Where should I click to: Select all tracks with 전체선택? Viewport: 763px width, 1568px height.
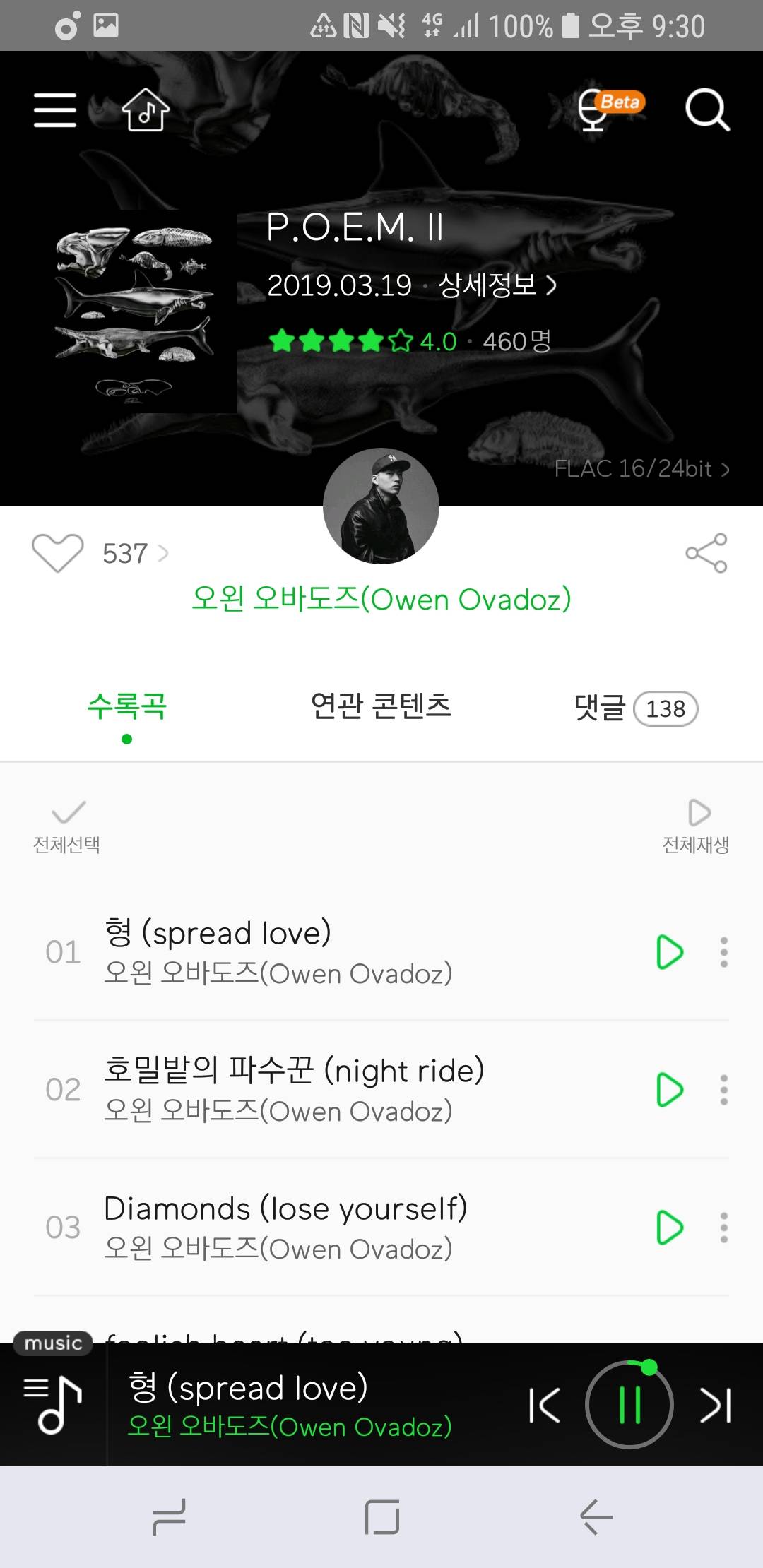tap(67, 826)
